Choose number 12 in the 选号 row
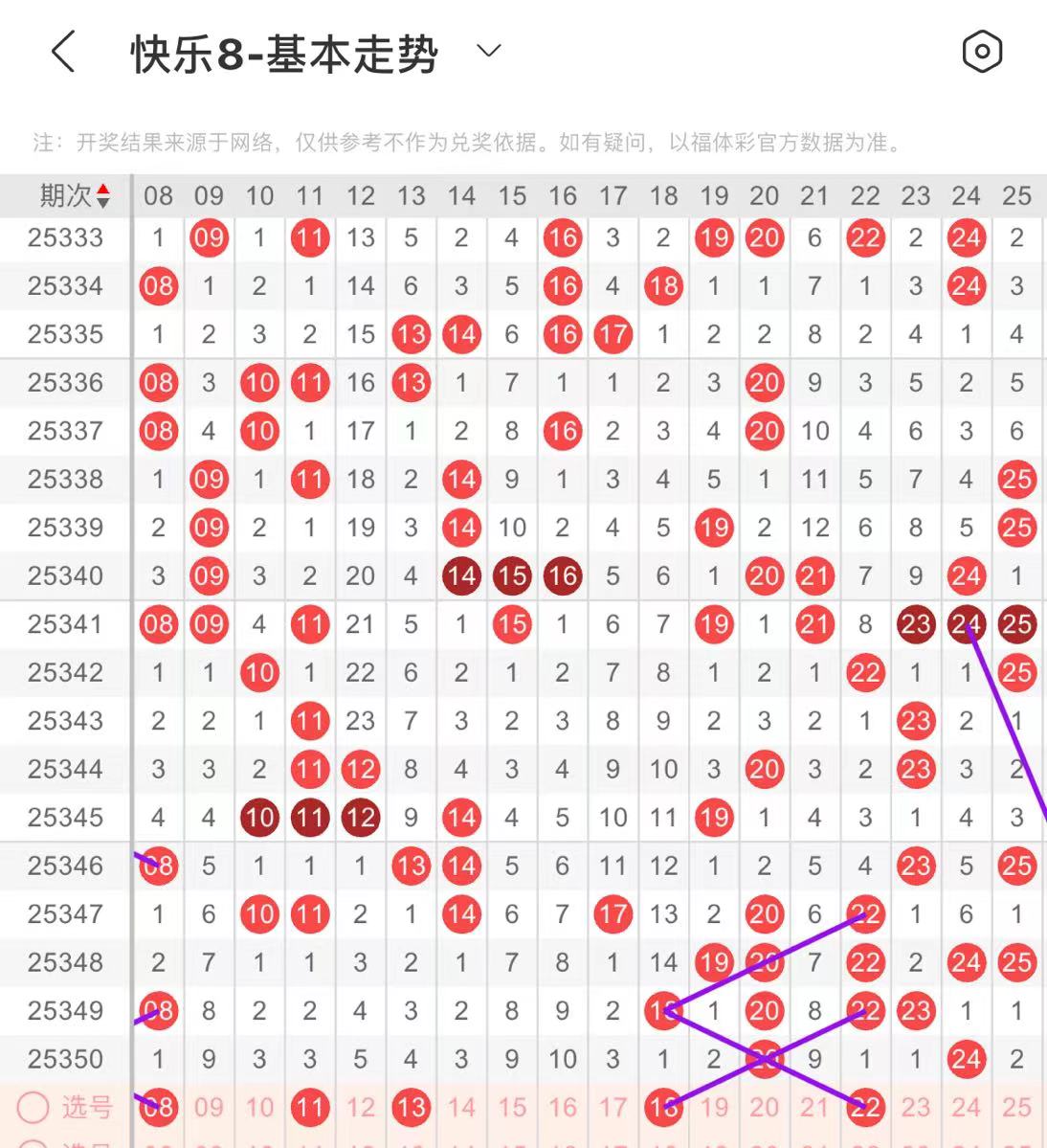Image resolution: width=1047 pixels, height=1148 pixels. [361, 1108]
